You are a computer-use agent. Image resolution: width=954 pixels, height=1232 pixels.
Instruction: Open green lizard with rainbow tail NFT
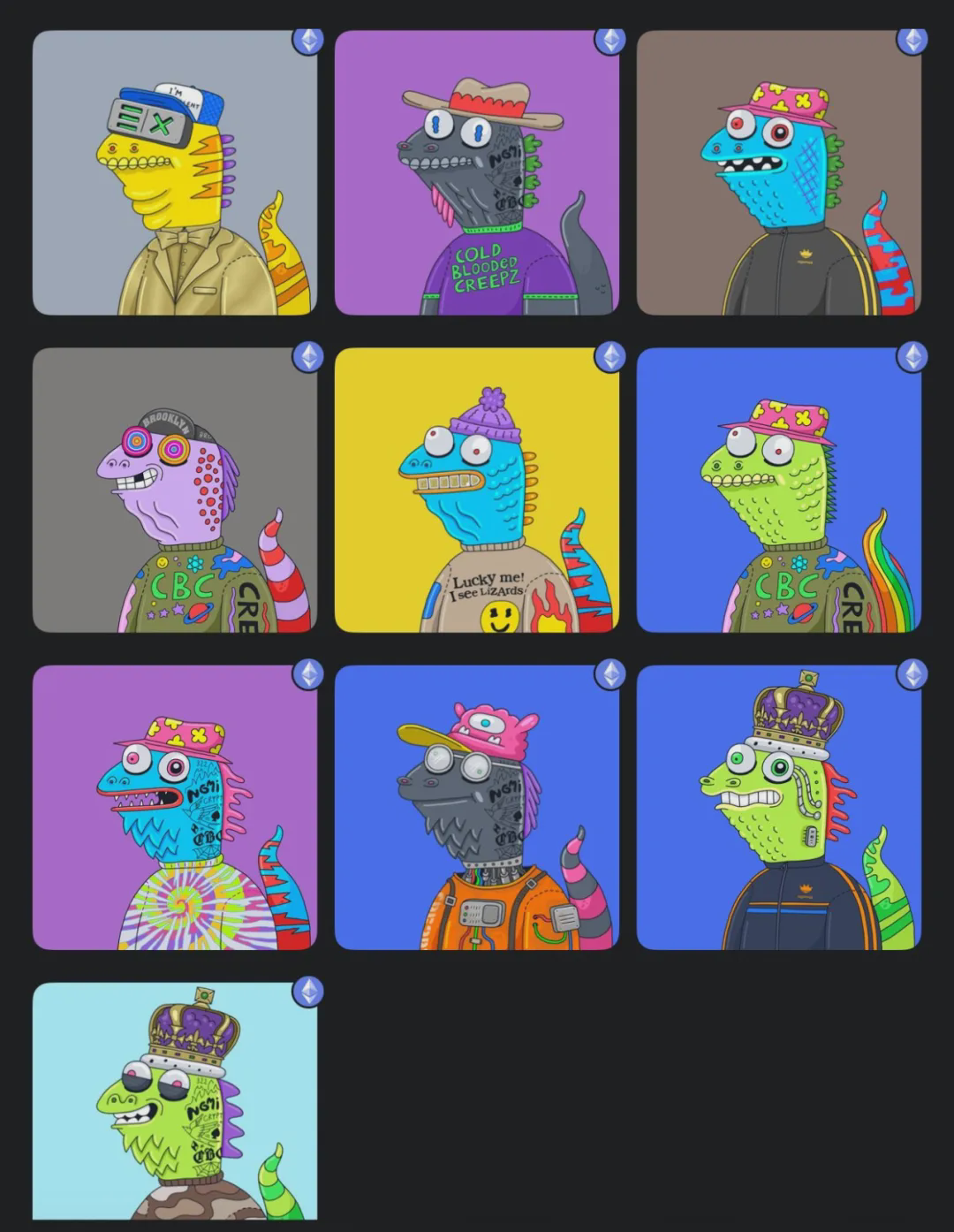click(779, 491)
